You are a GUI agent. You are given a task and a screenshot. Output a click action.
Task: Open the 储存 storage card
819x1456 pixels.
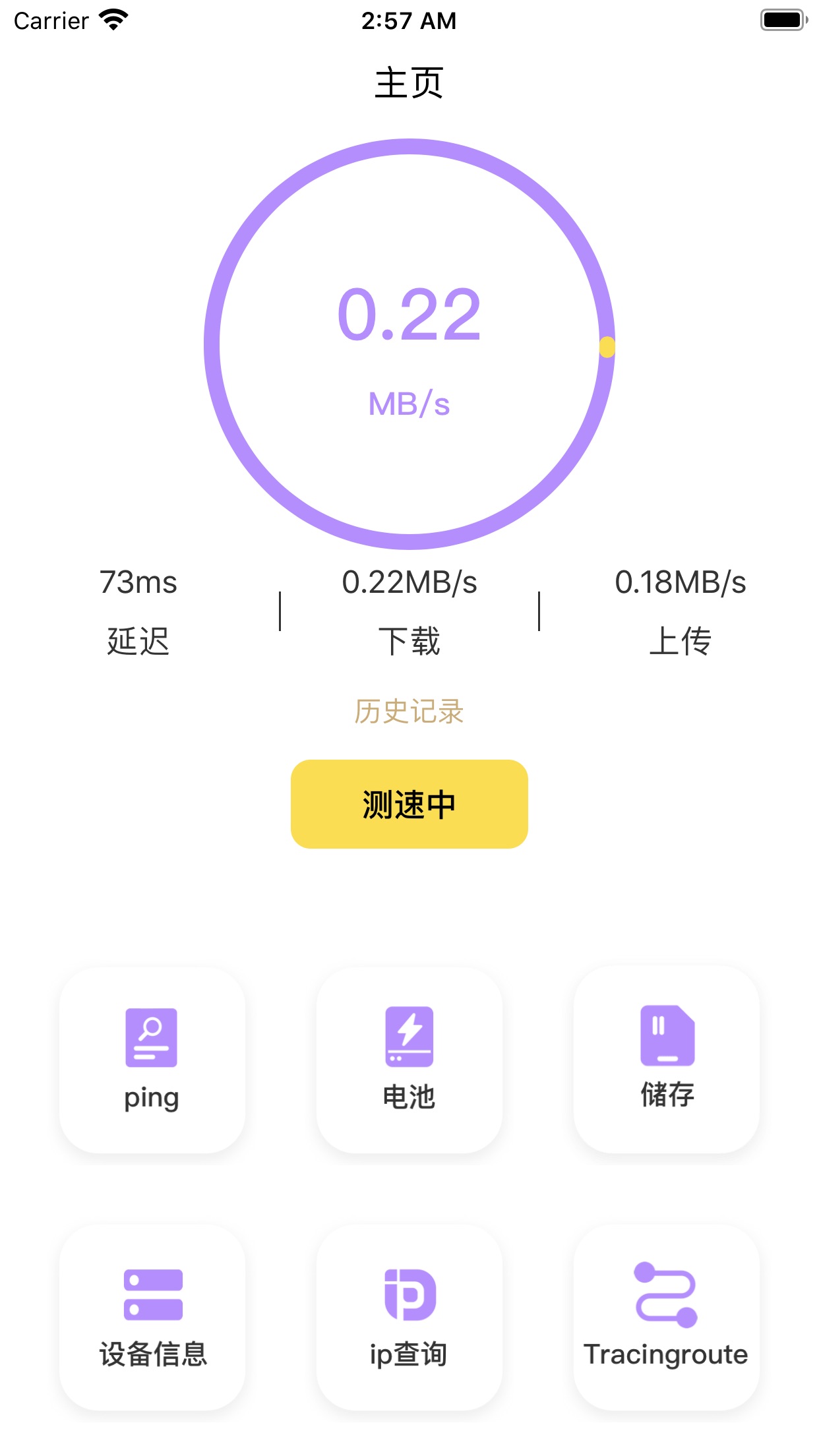tap(667, 1060)
